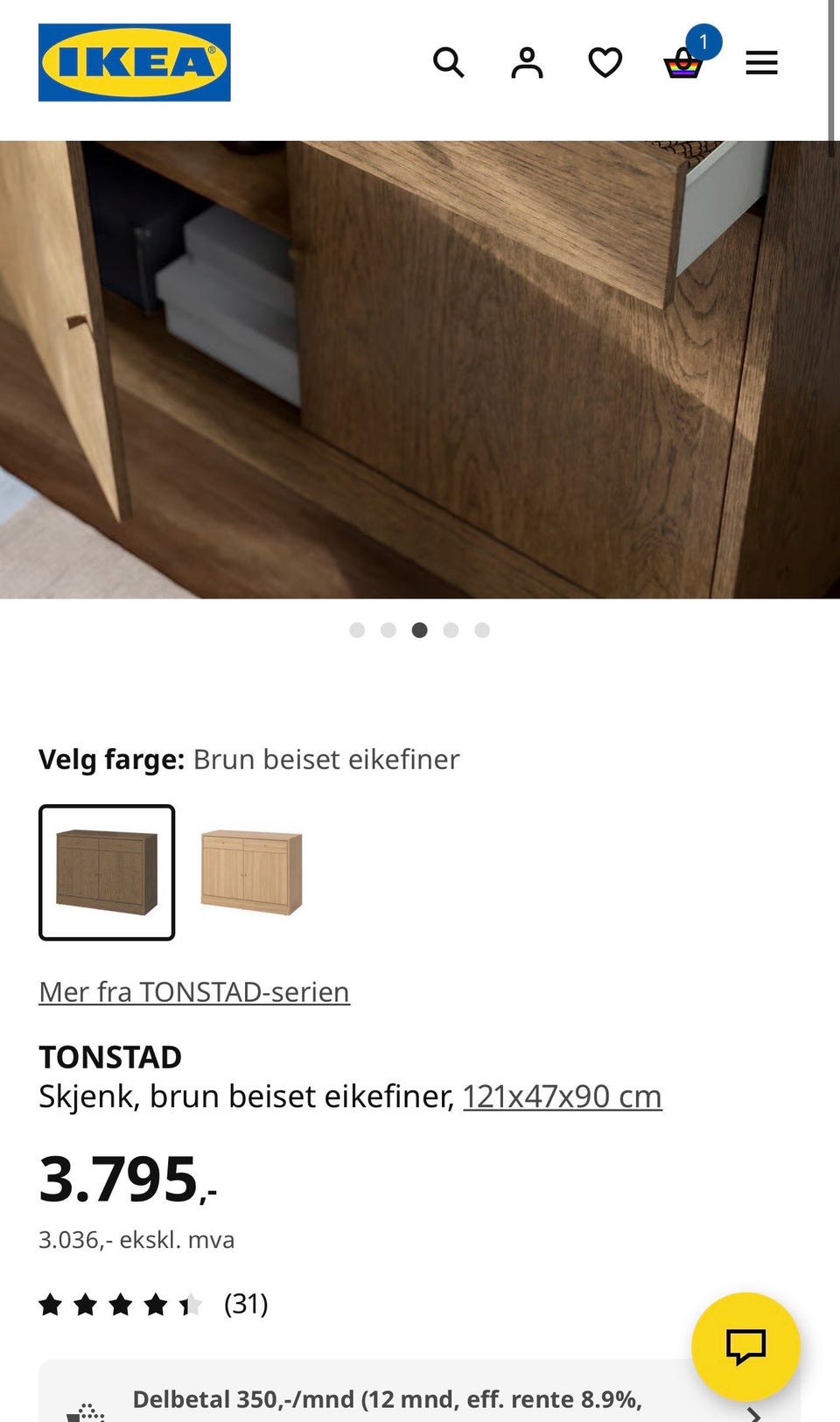Open the account profile icon
The height and width of the screenshot is (1422, 840).
[x=527, y=62]
